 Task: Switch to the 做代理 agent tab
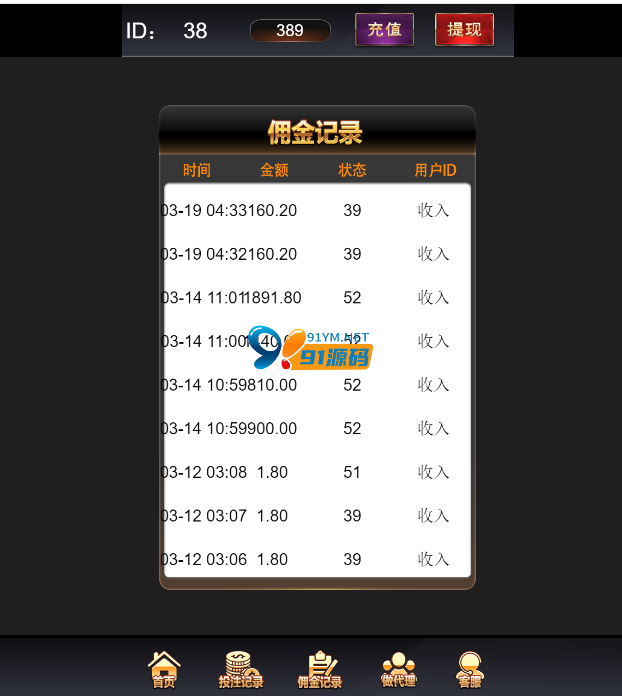pyautogui.click(x=398, y=669)
